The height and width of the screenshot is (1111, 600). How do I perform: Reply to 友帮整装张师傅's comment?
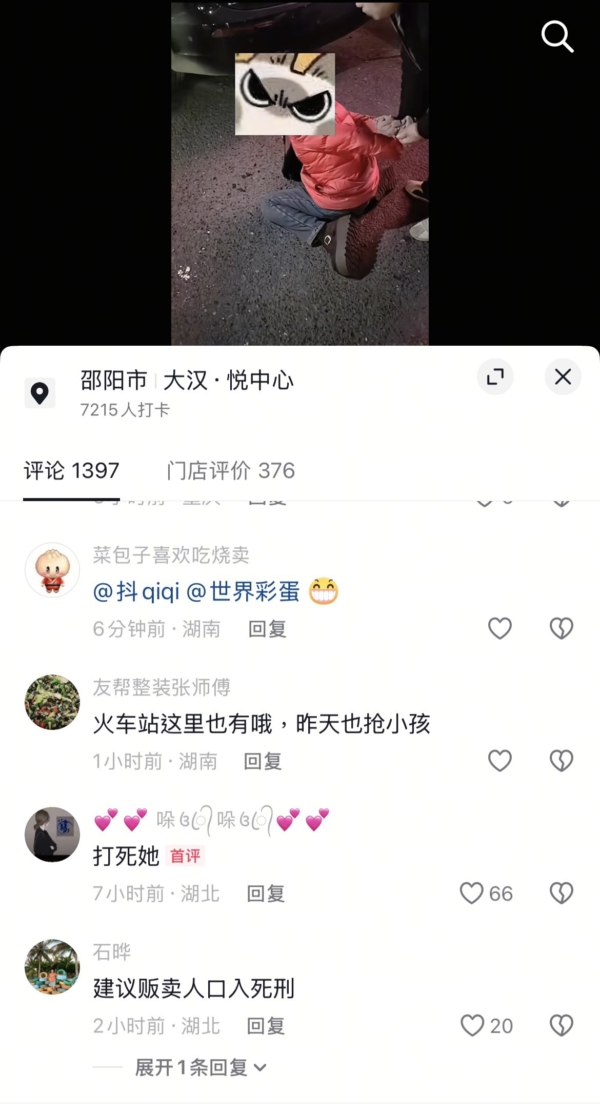point(263,761)
